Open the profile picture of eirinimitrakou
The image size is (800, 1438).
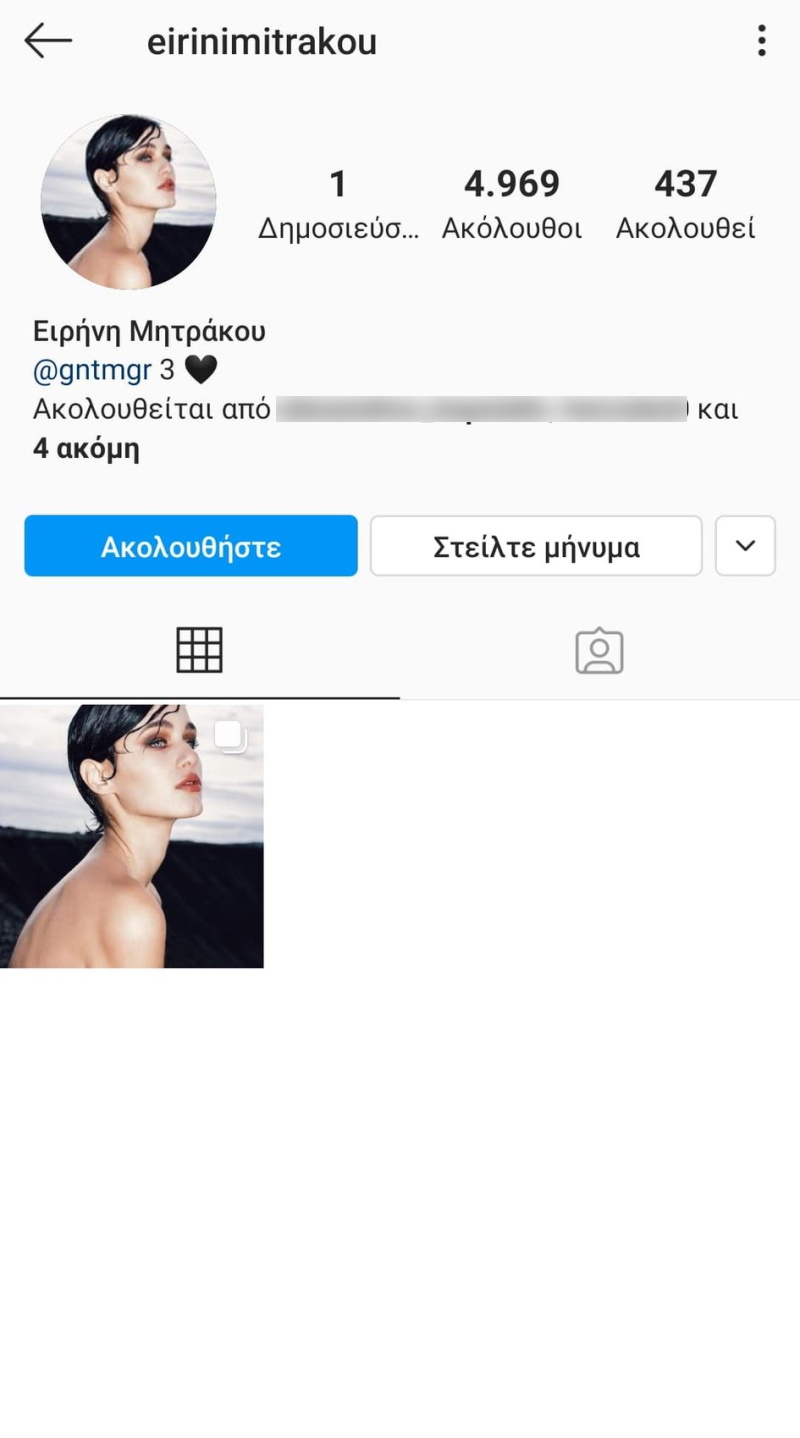tap(128, 202)
